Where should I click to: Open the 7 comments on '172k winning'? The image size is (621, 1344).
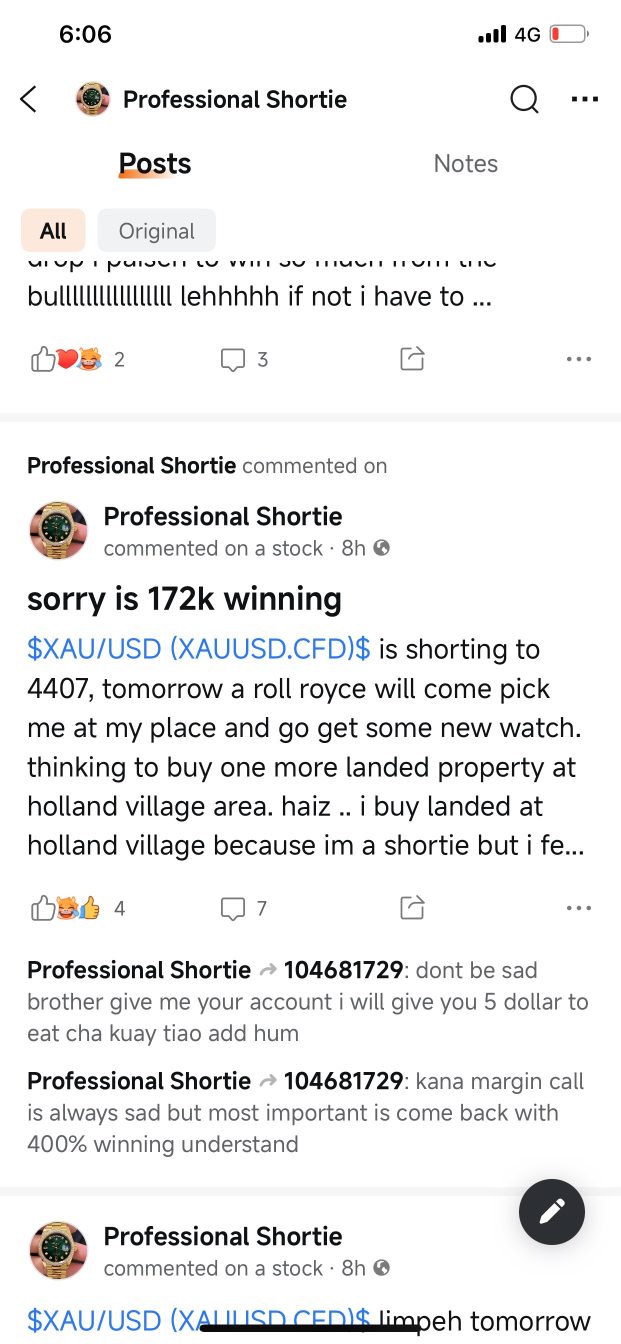[244, 908]
